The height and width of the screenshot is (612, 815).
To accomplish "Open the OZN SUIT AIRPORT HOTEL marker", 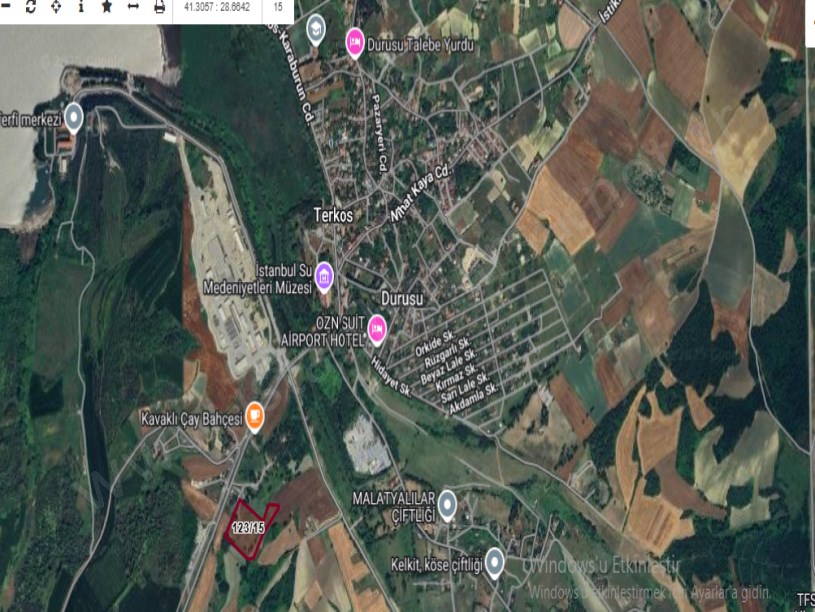I will [x=377, y=327].
